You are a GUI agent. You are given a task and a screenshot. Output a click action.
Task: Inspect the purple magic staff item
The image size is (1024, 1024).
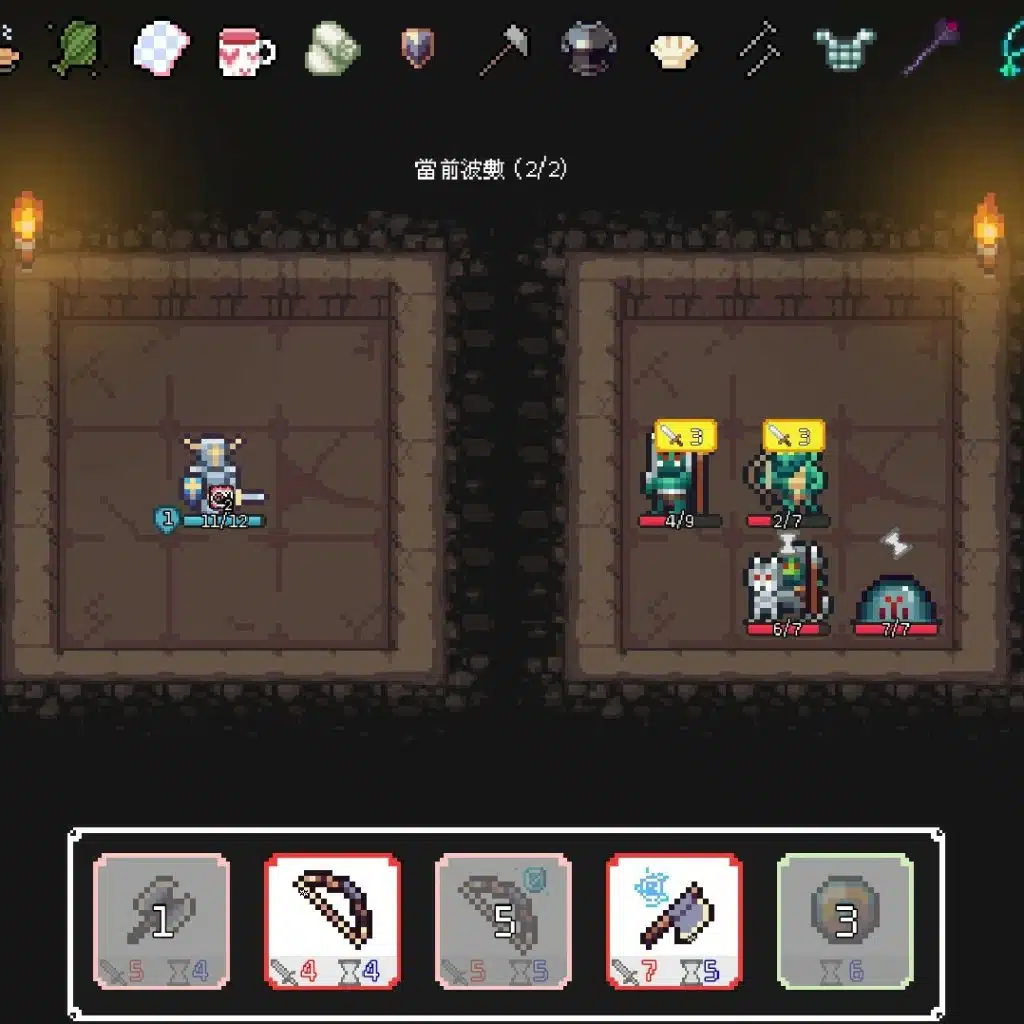(932, 46)
